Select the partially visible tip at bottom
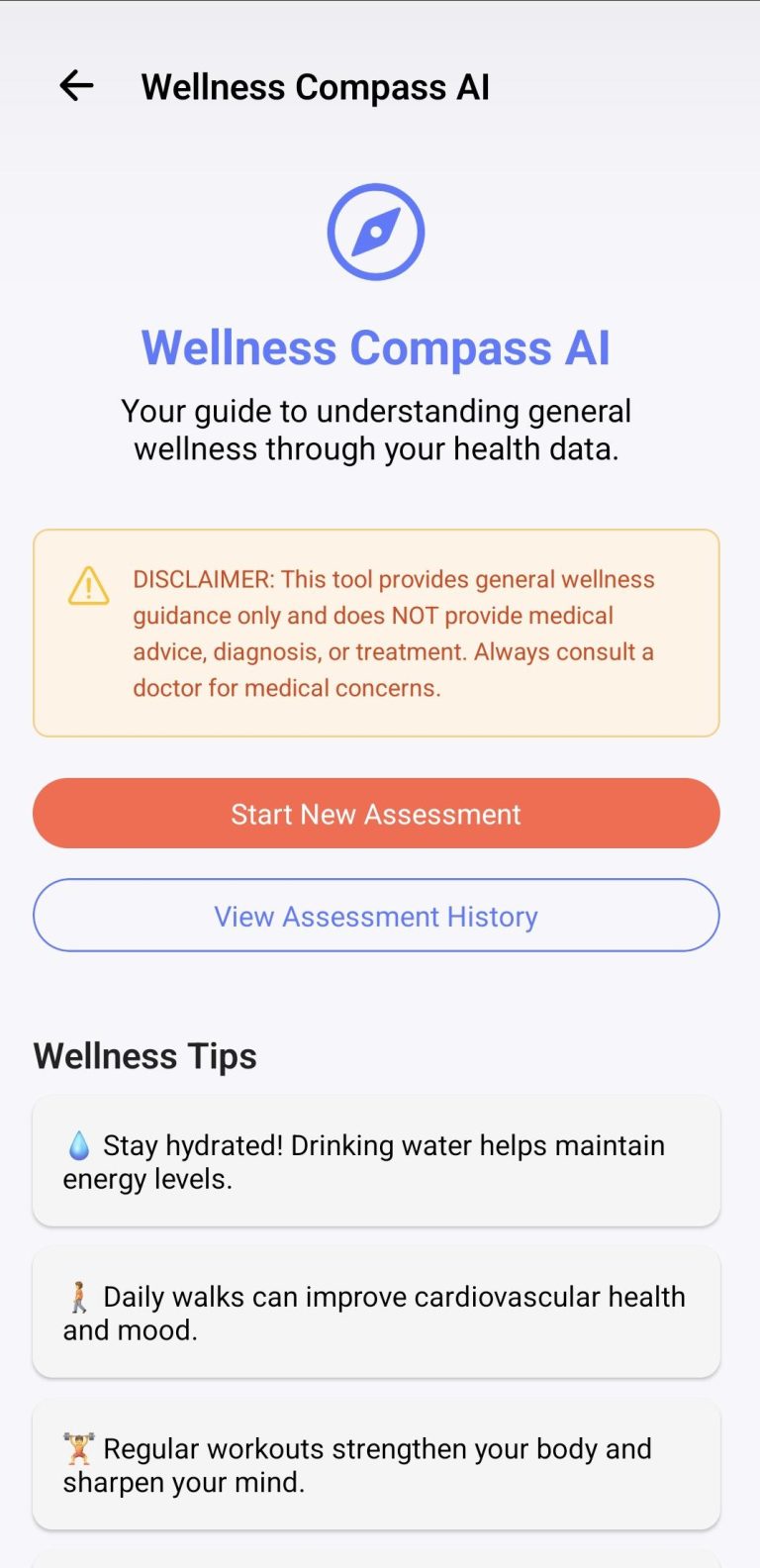760x1568 pixels. (x=376, y=1561)
